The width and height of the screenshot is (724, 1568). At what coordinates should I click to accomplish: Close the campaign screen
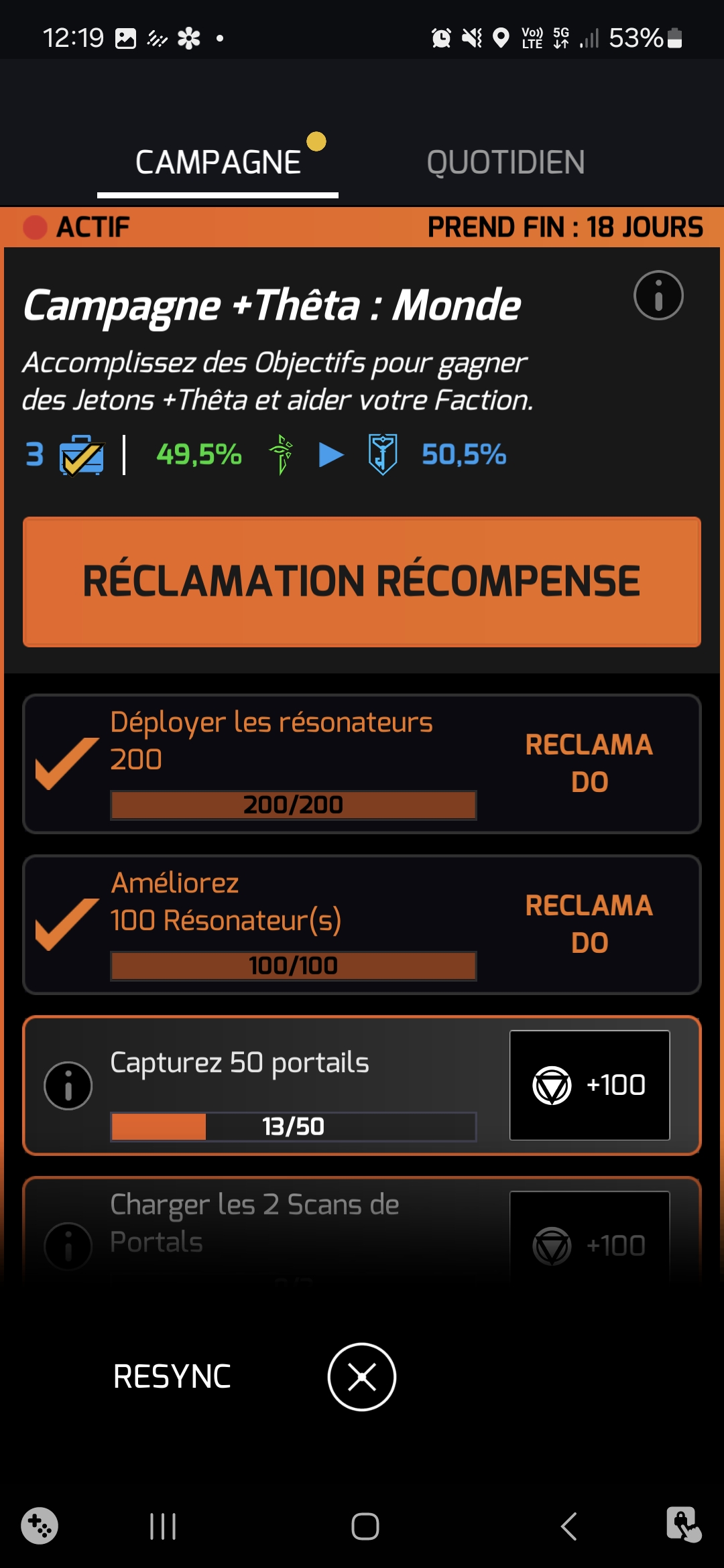click(x=362, y=1377)
